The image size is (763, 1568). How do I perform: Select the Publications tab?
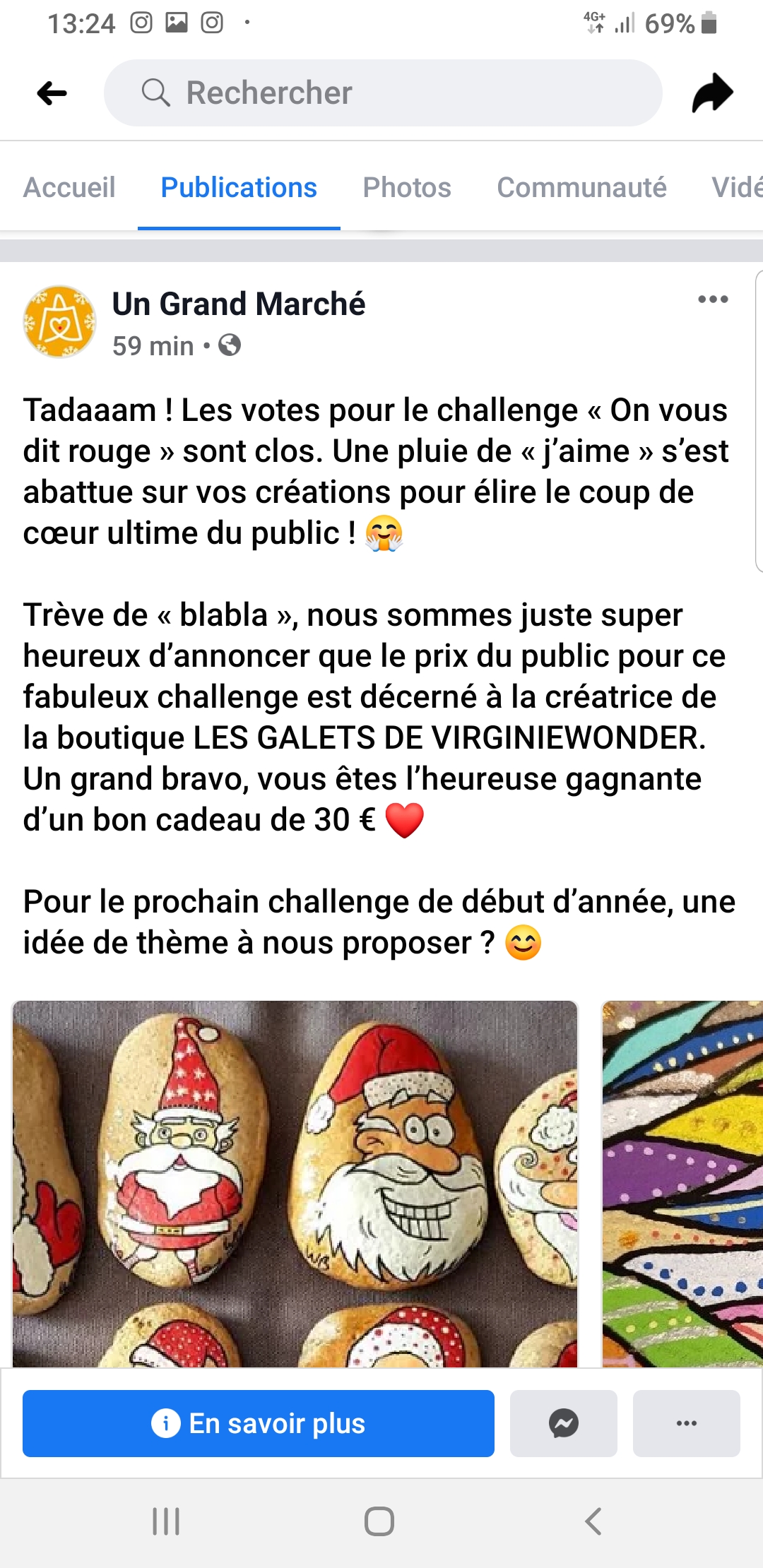[239, 187]
